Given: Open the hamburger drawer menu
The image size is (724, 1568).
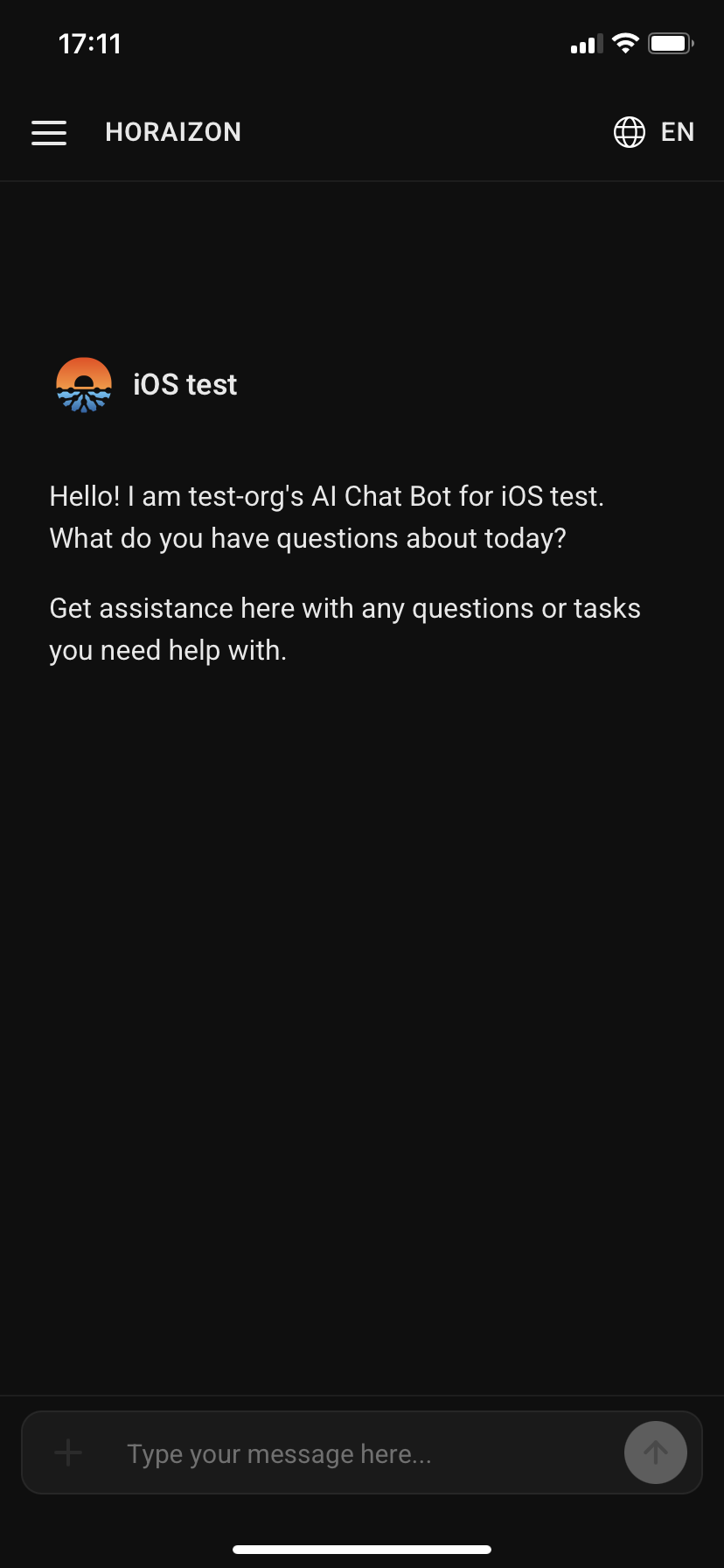Looking at the screenshot, I should [49, 132].
